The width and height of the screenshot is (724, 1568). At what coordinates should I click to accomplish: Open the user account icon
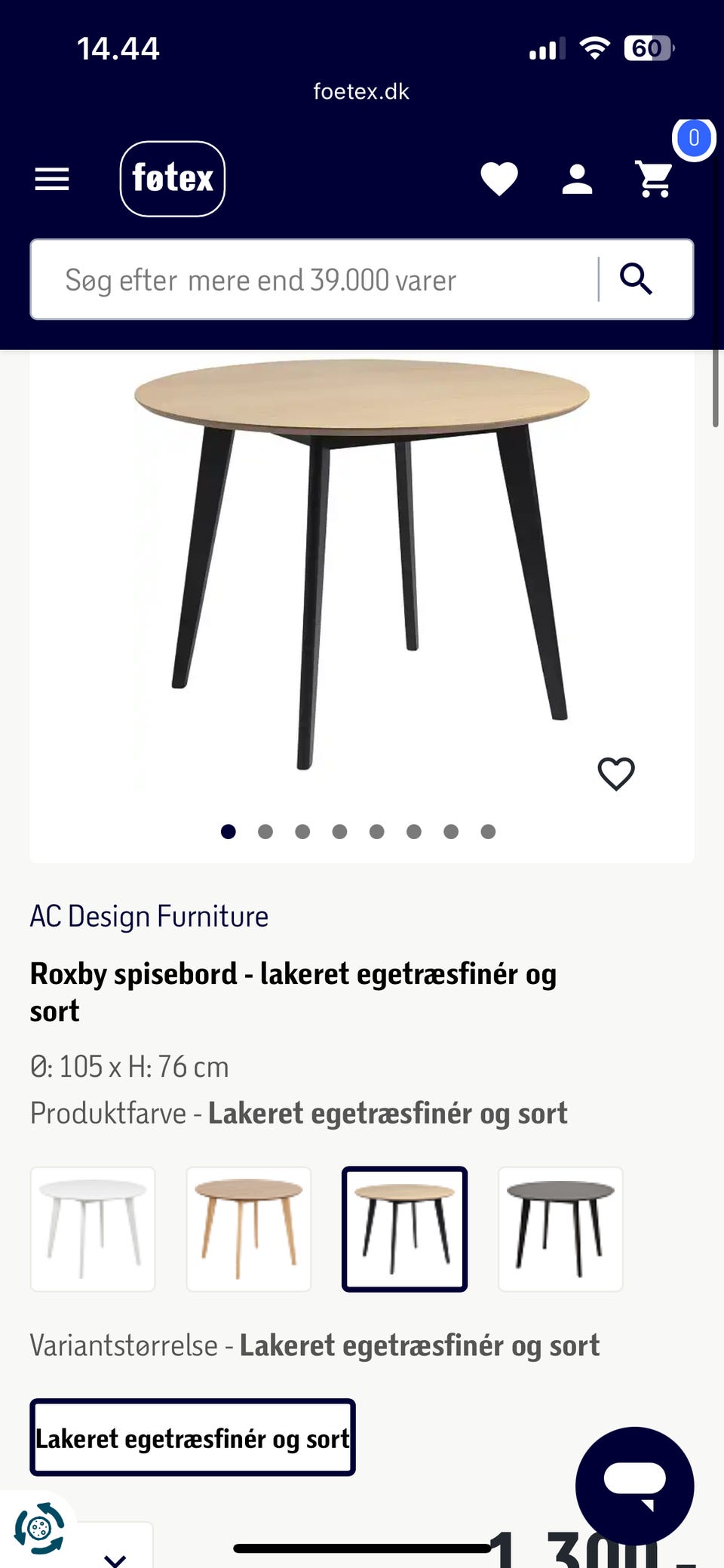pyautogui.click(x=576, y=179)
